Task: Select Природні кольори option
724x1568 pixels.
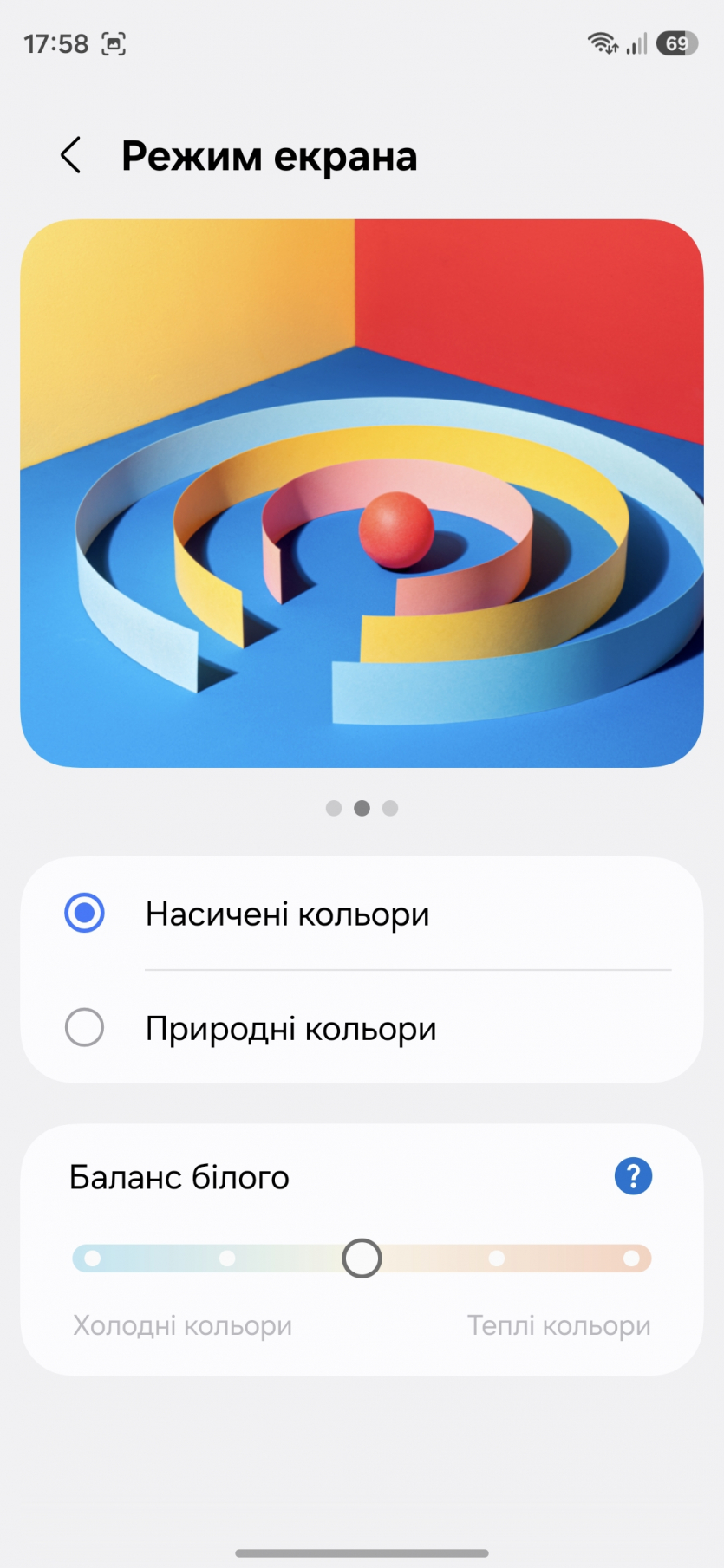Action: click(x=84, y=1028)
